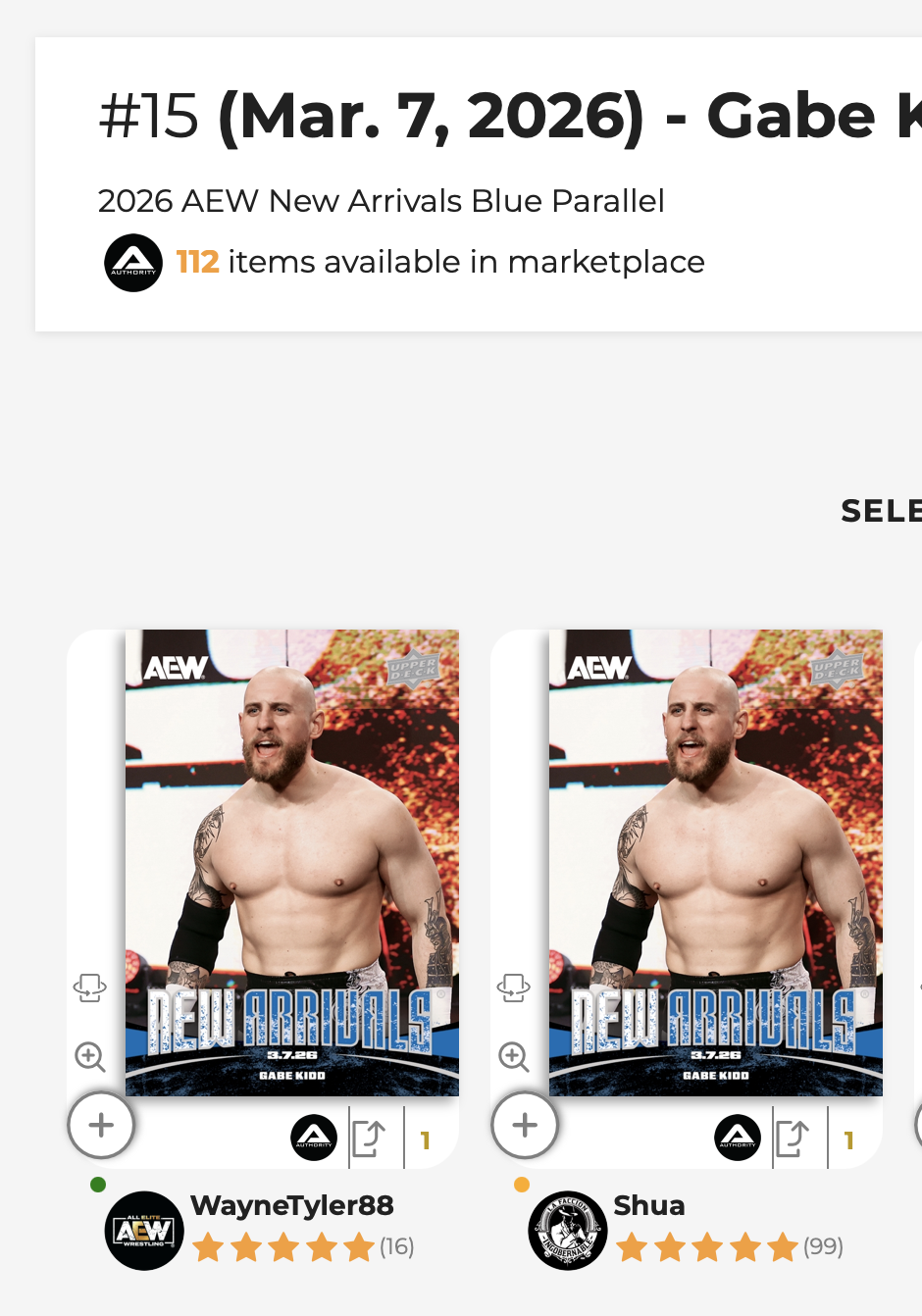The width and height of the screenshot is (922, 1316).
Task: Flip the card in WayneTyler88's listing
Action: click(90, 987)
